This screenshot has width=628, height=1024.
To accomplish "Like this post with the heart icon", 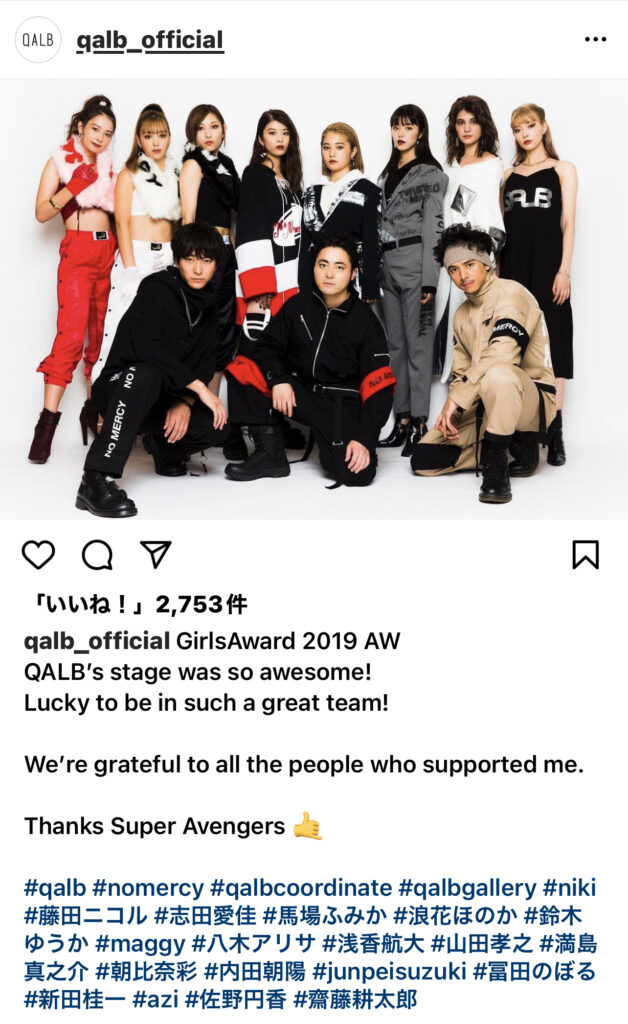I will [39, 554].
